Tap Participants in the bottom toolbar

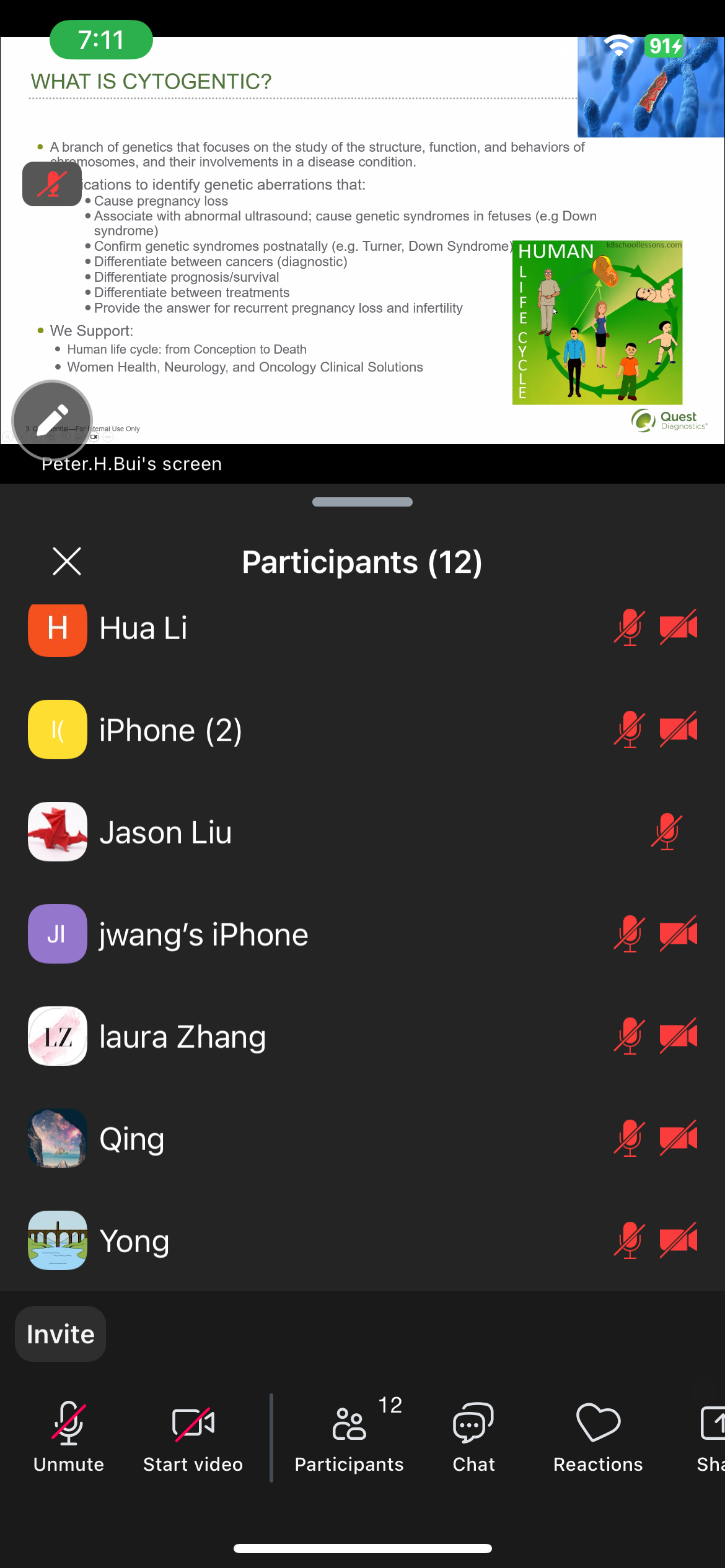pyautogui.click(x=349, y=1438)
